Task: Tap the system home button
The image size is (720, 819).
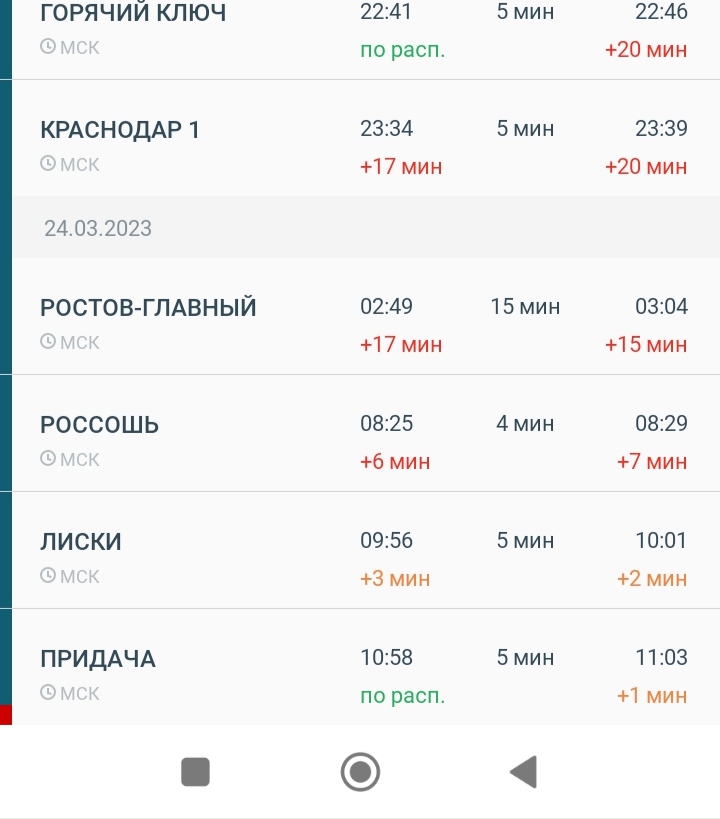Action: tap(360, 772)
